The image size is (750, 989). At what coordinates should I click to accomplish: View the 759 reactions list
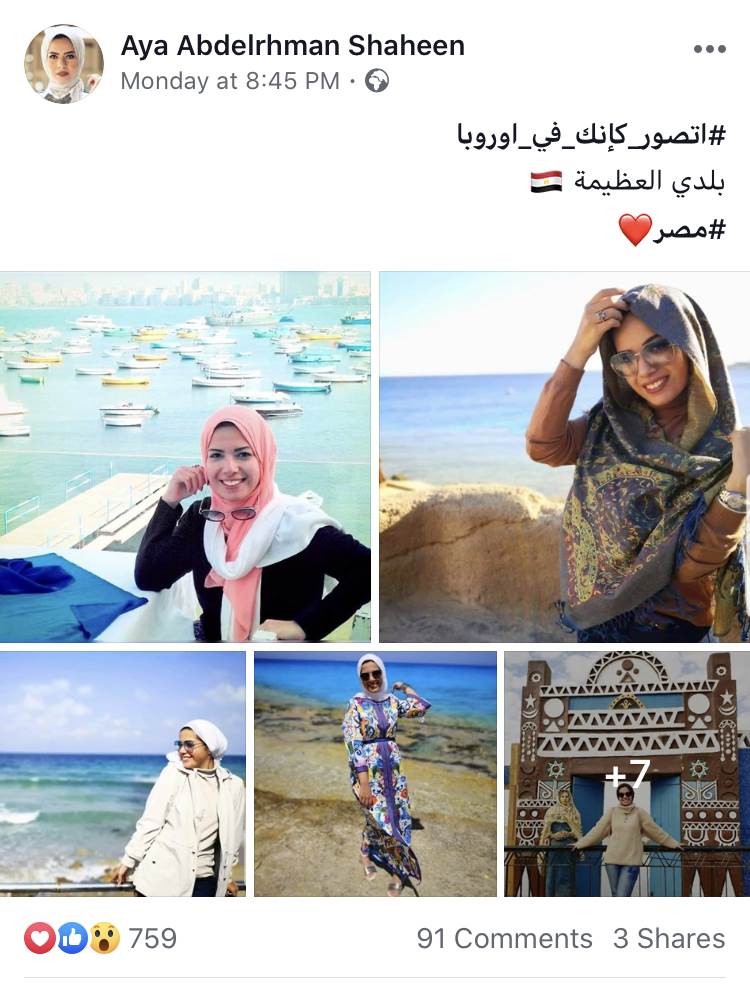pos(100,938)
